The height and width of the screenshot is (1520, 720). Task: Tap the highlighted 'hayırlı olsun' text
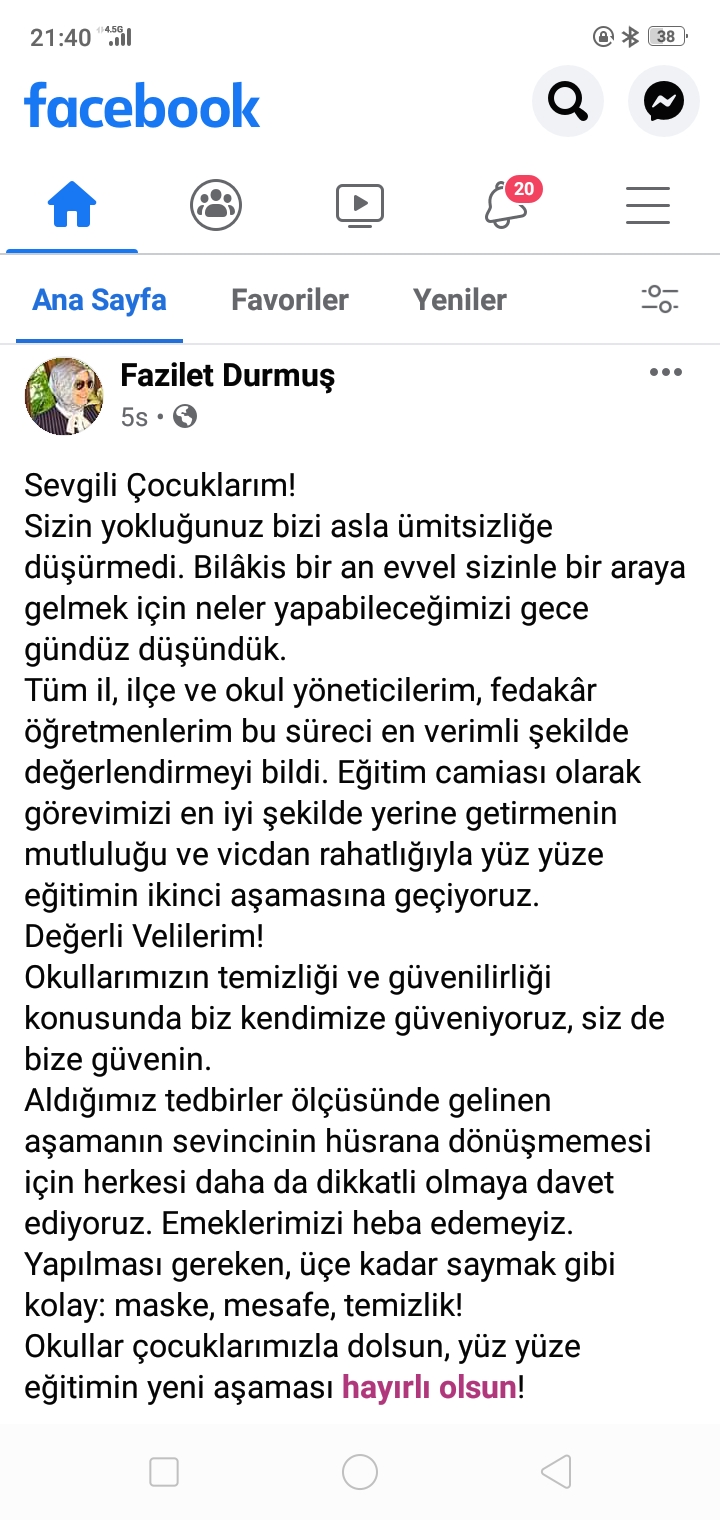[x=429, y=1388]
